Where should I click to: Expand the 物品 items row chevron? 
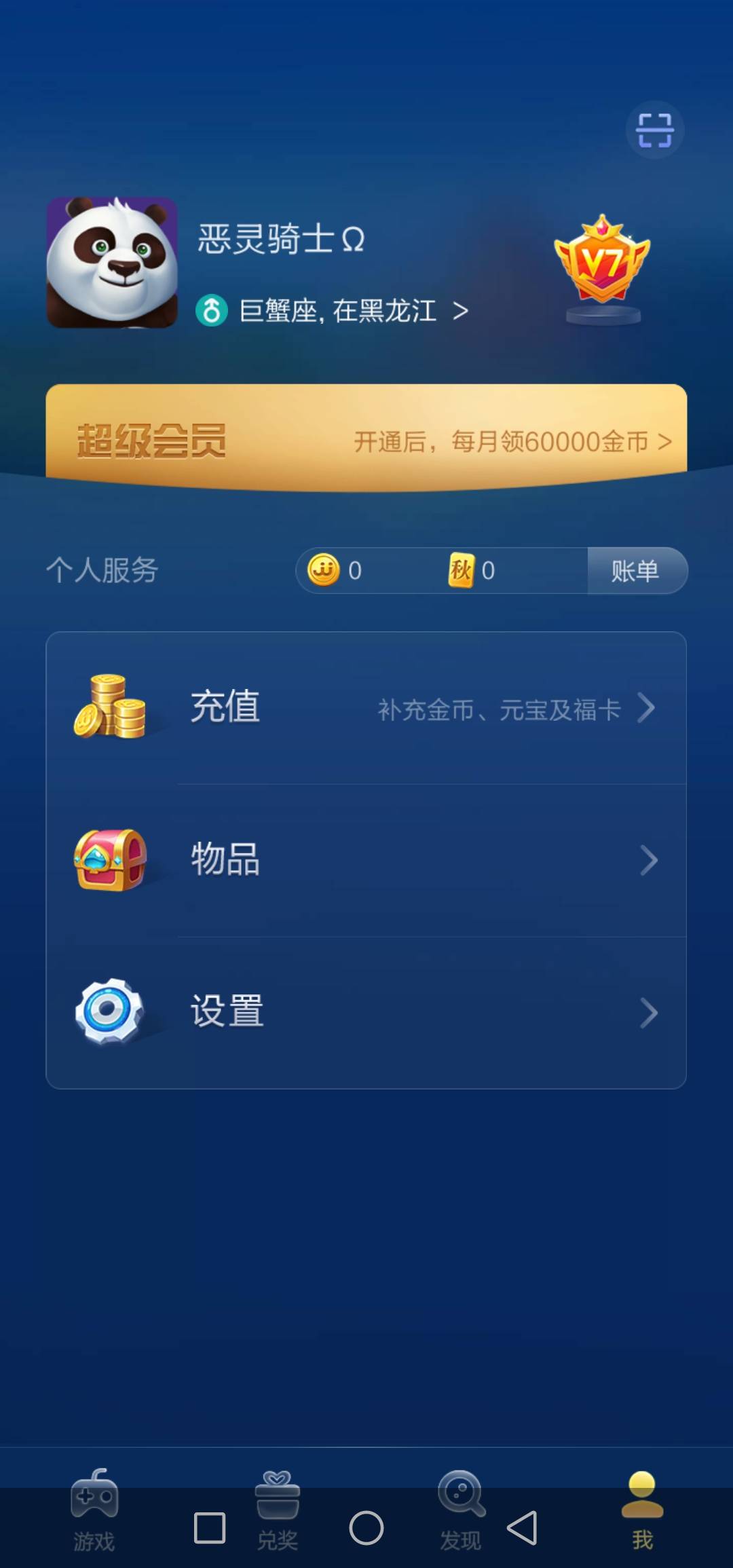click(x=650, y=859)
